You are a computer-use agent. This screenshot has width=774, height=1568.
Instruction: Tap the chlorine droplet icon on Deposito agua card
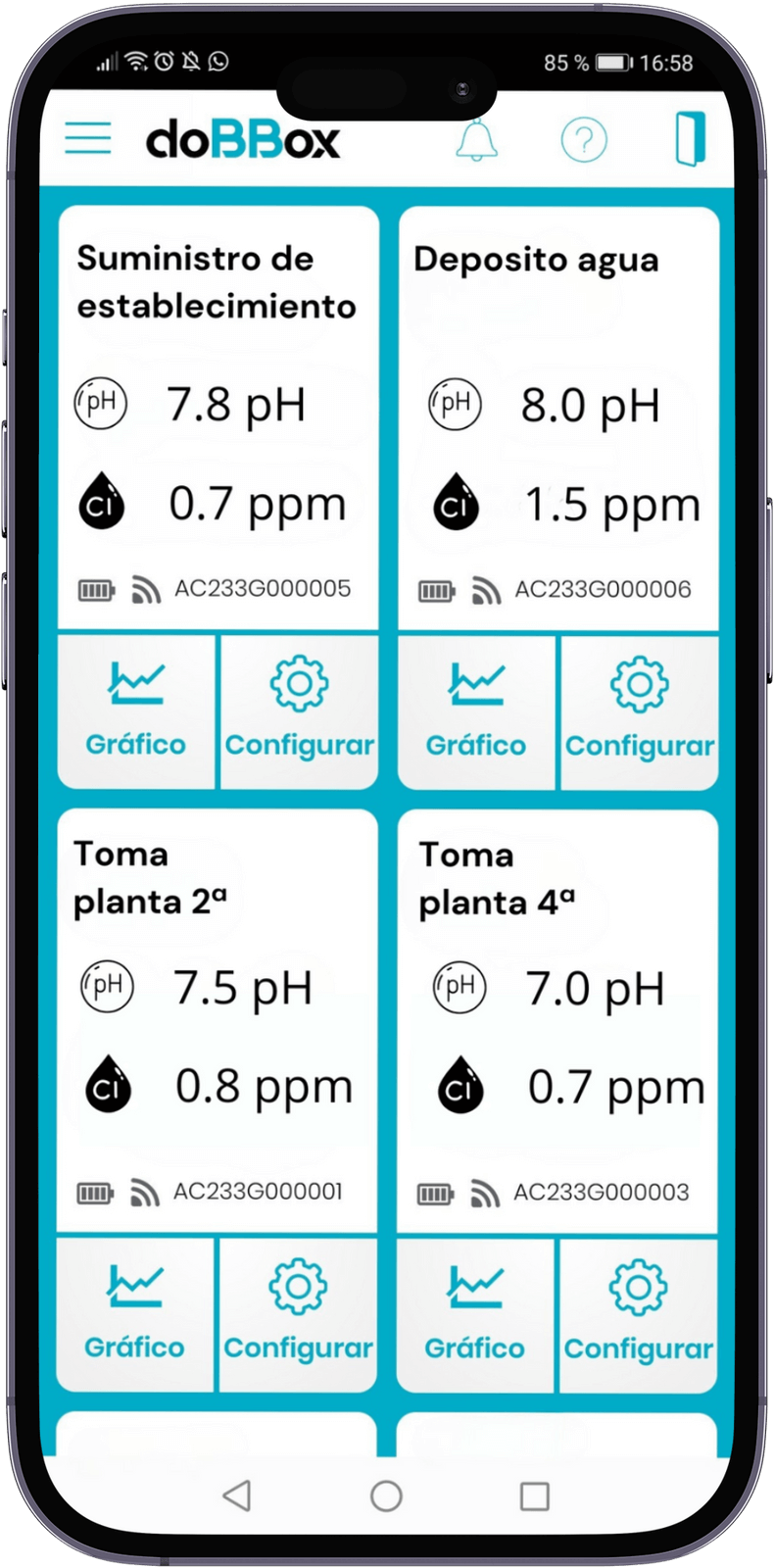(454, 503)
